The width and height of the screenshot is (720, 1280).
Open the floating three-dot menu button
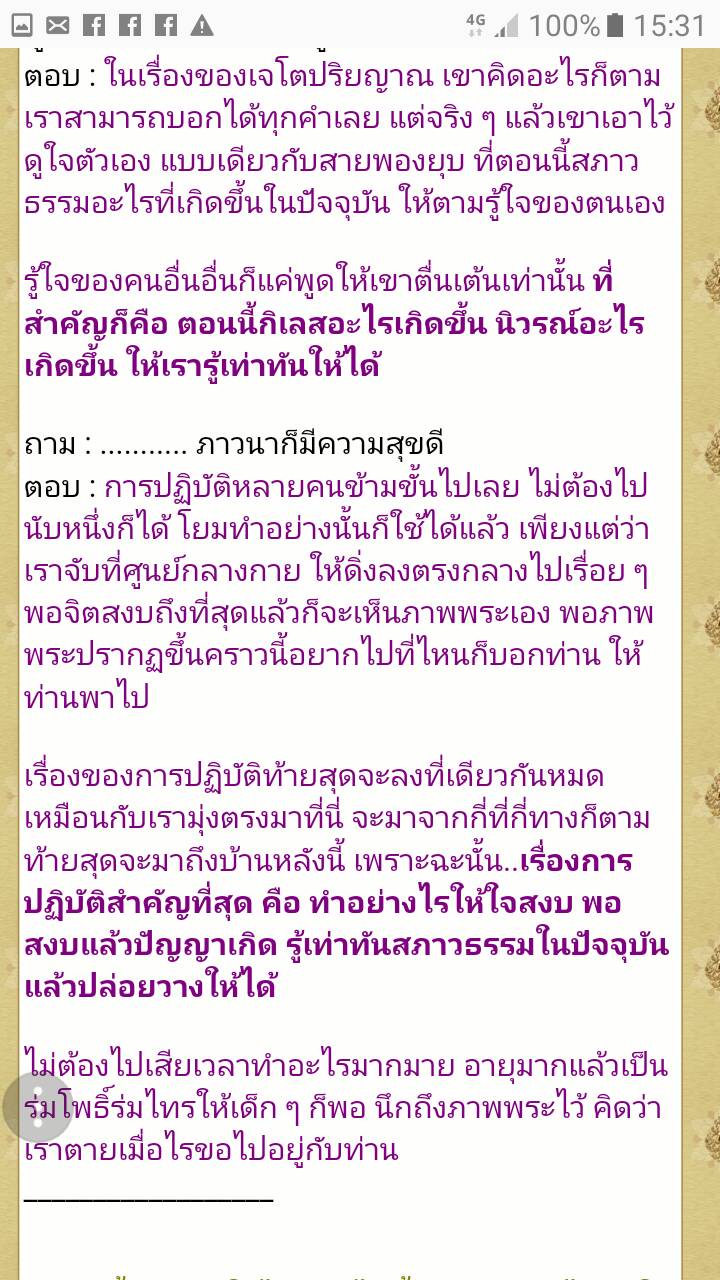pyautogui.click(x=38, y=1106)
